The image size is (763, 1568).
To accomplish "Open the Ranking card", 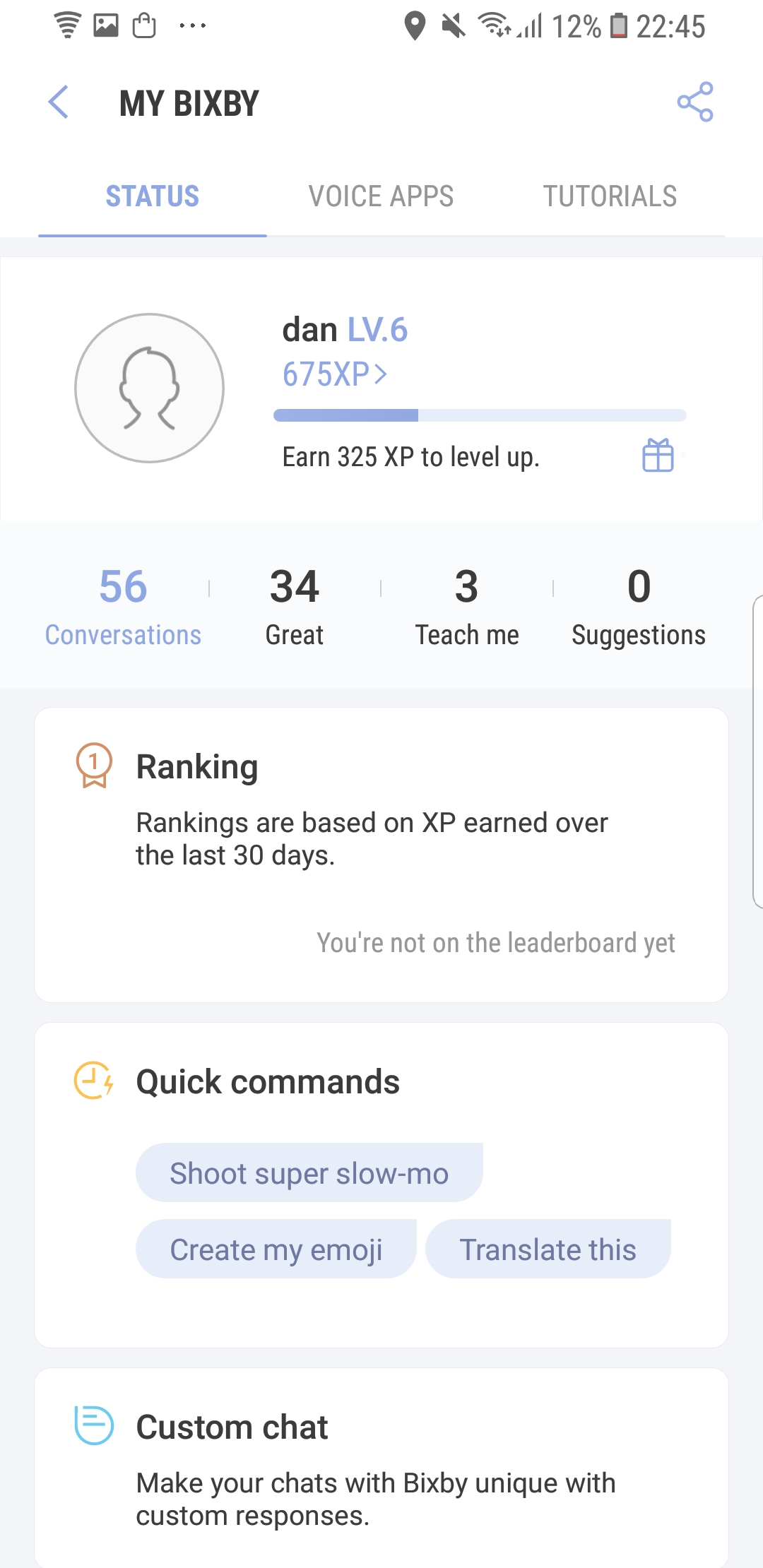I will click(x=381, y=855).
